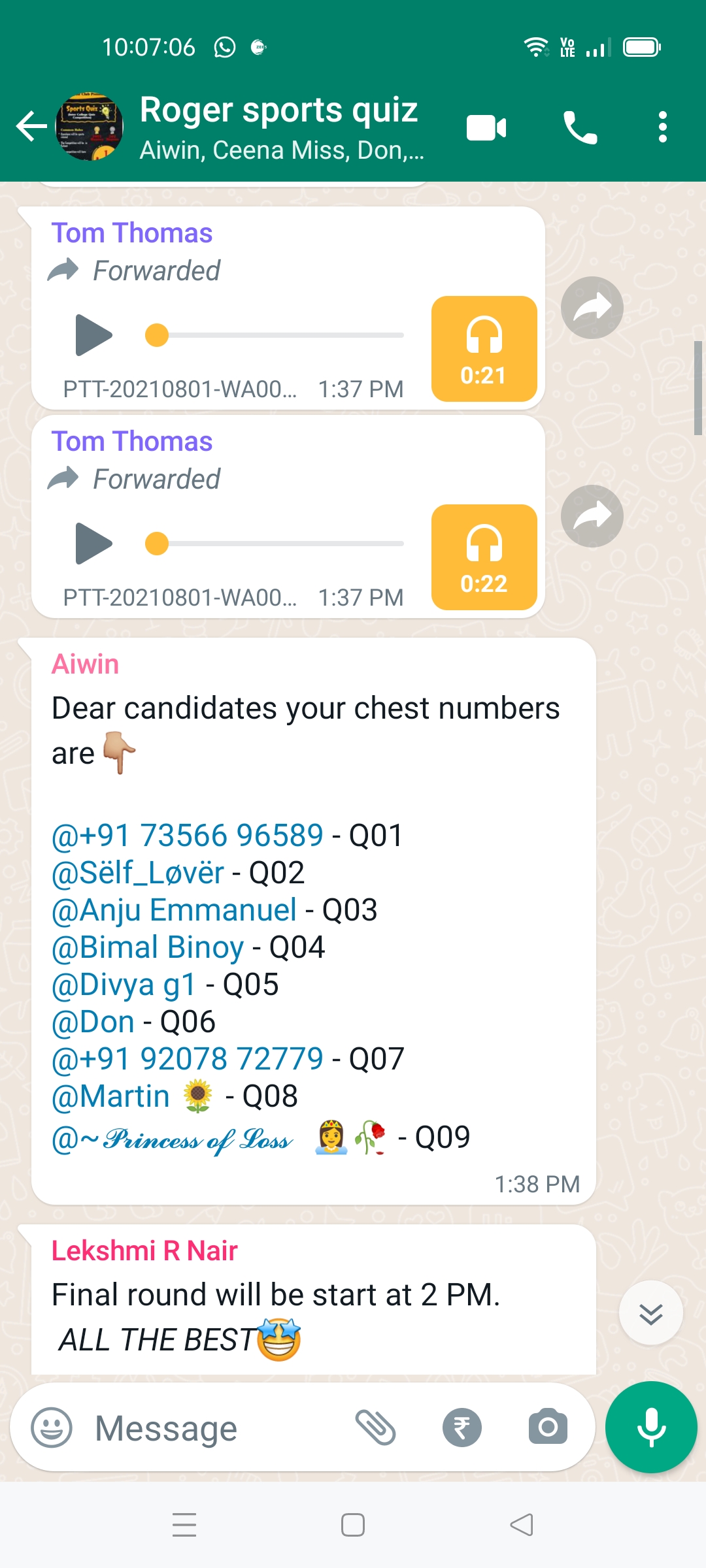
Task: Open the emoji picker
Action: click(x=52, y=1428)
